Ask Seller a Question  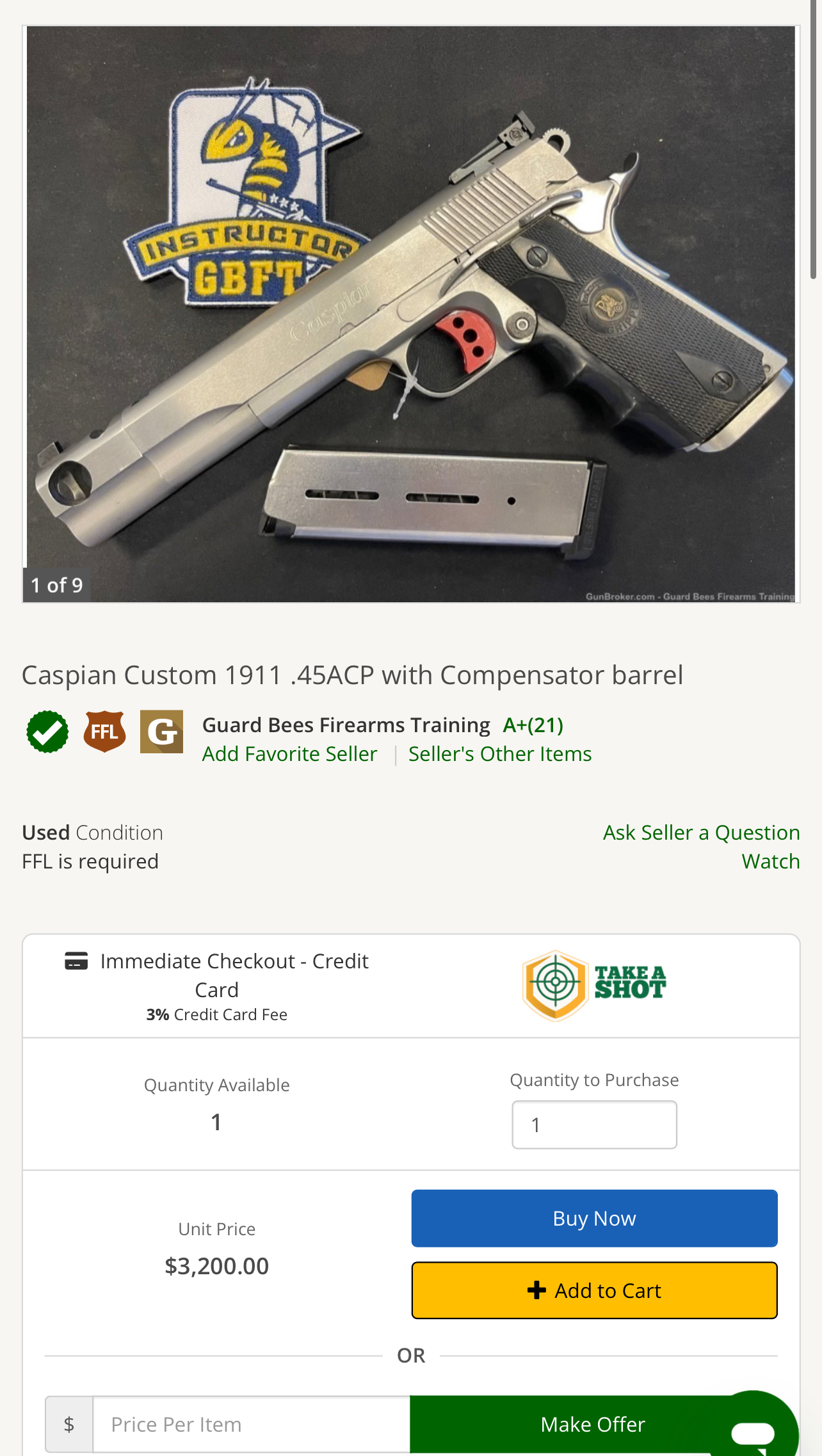click(701, 833)
